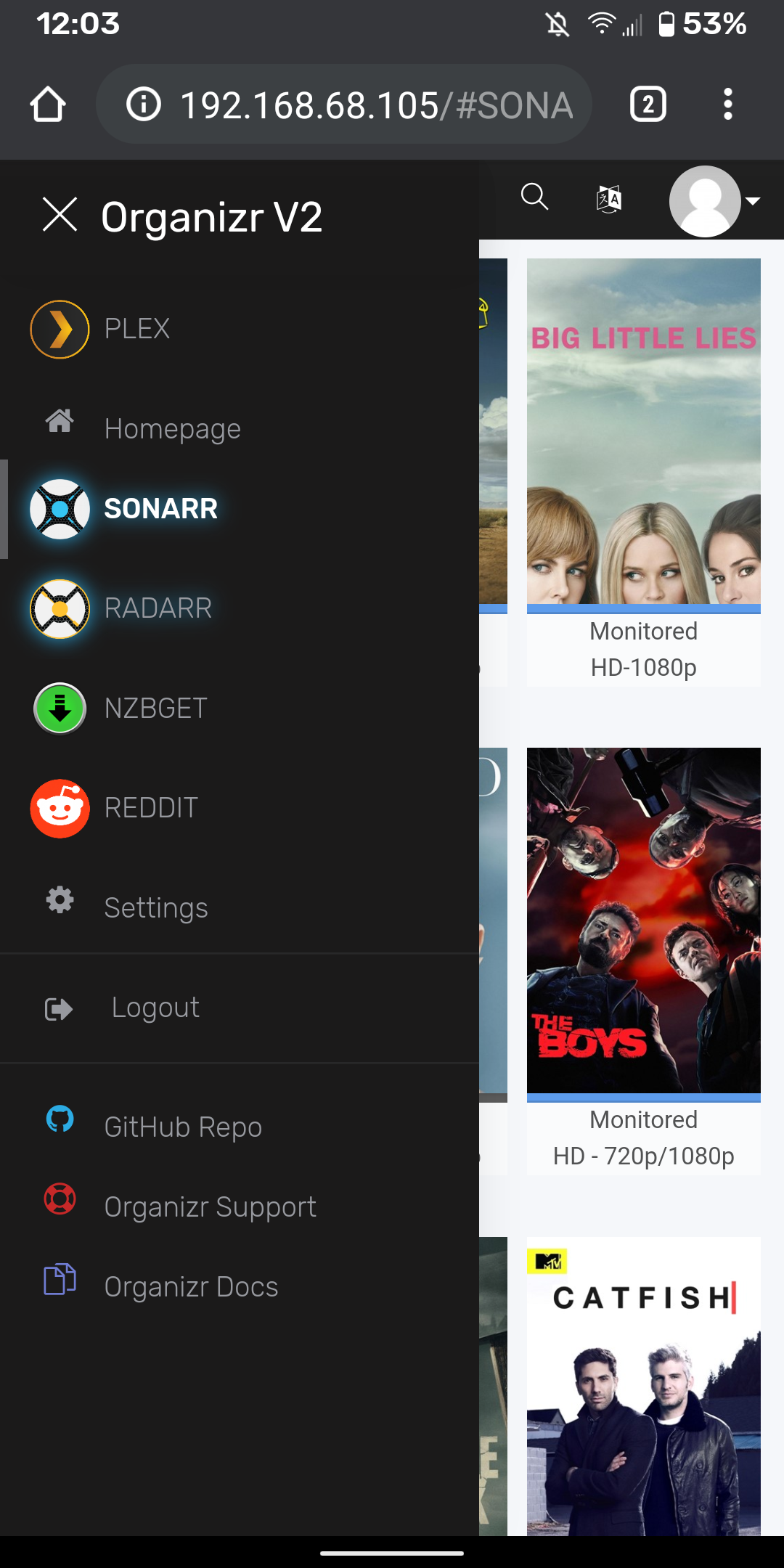Screen dimensions: 784x1568
Task: Tap Logout
Action: coord(155,1008)
